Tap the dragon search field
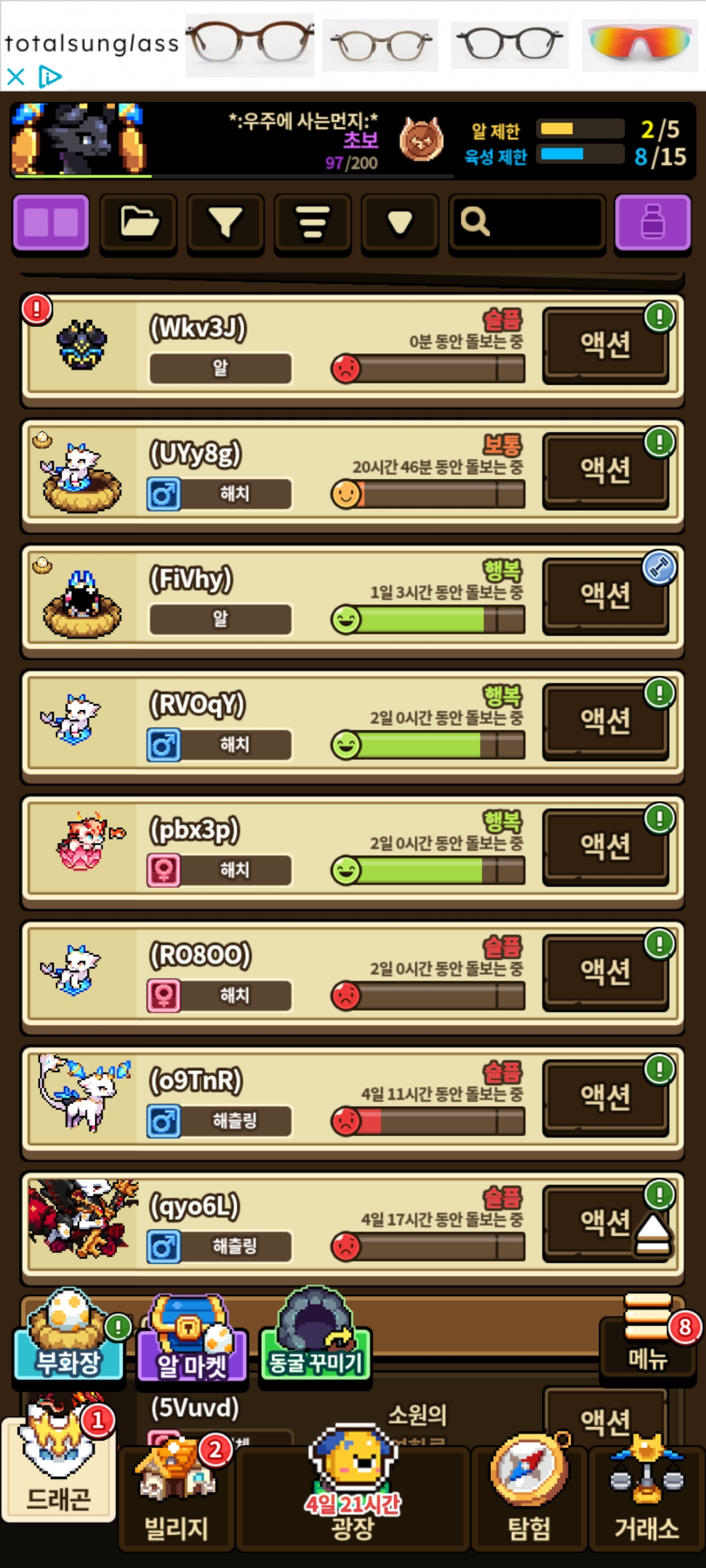 pyautogui.click(x=527, y=223)
